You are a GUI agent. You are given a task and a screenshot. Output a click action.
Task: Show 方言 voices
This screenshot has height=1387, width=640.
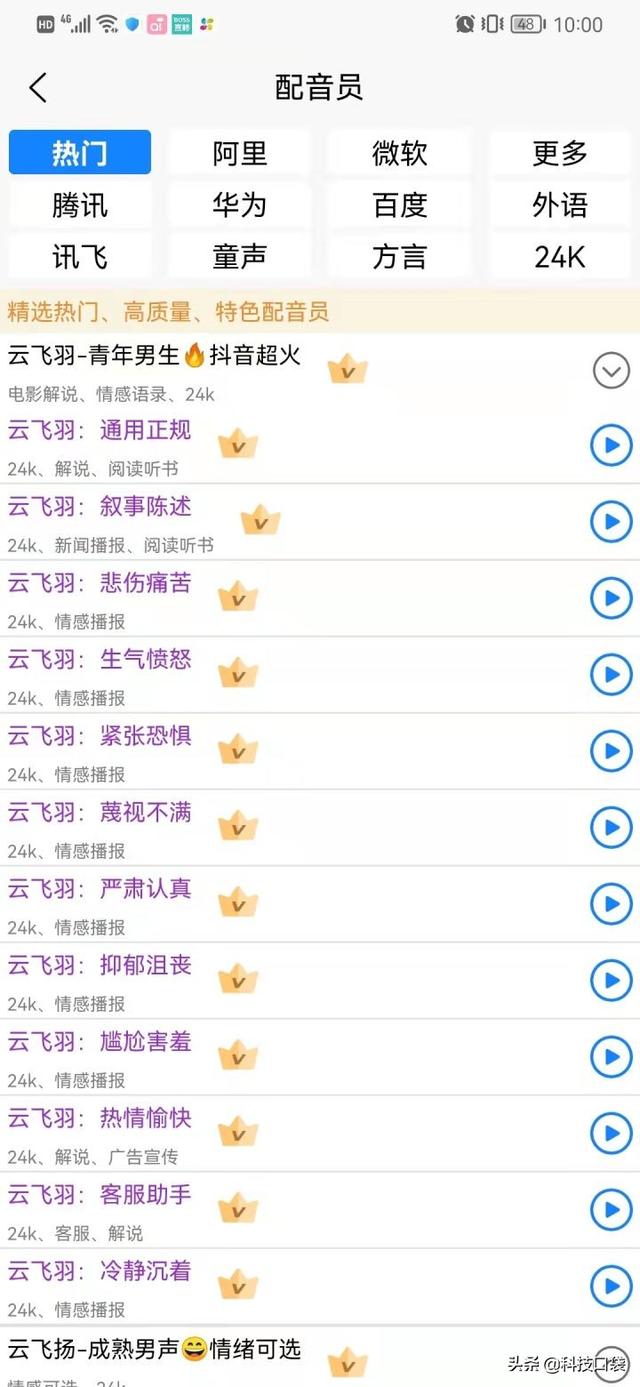400,257
